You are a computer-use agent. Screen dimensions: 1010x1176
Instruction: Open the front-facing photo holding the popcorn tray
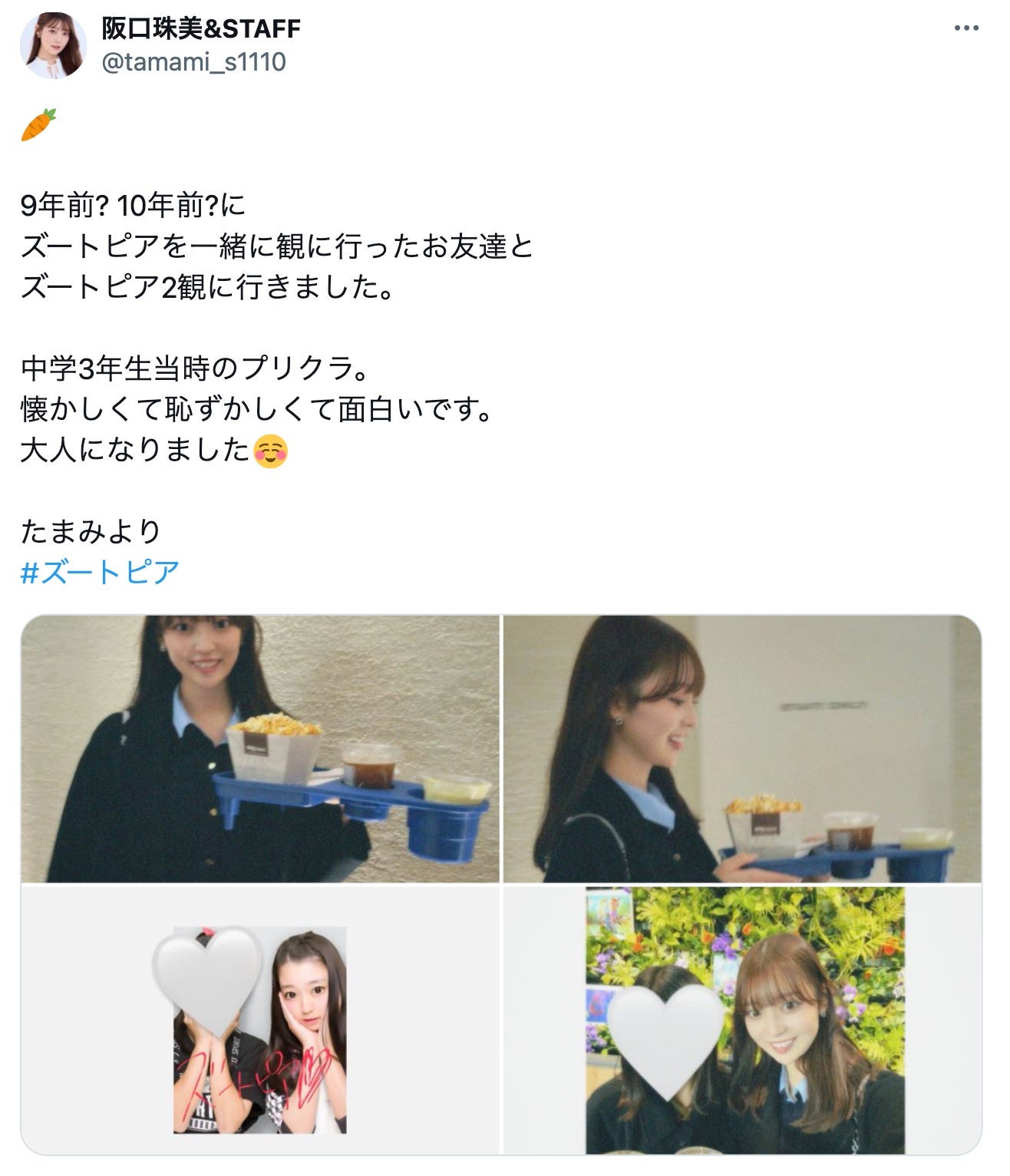[259, 748]
